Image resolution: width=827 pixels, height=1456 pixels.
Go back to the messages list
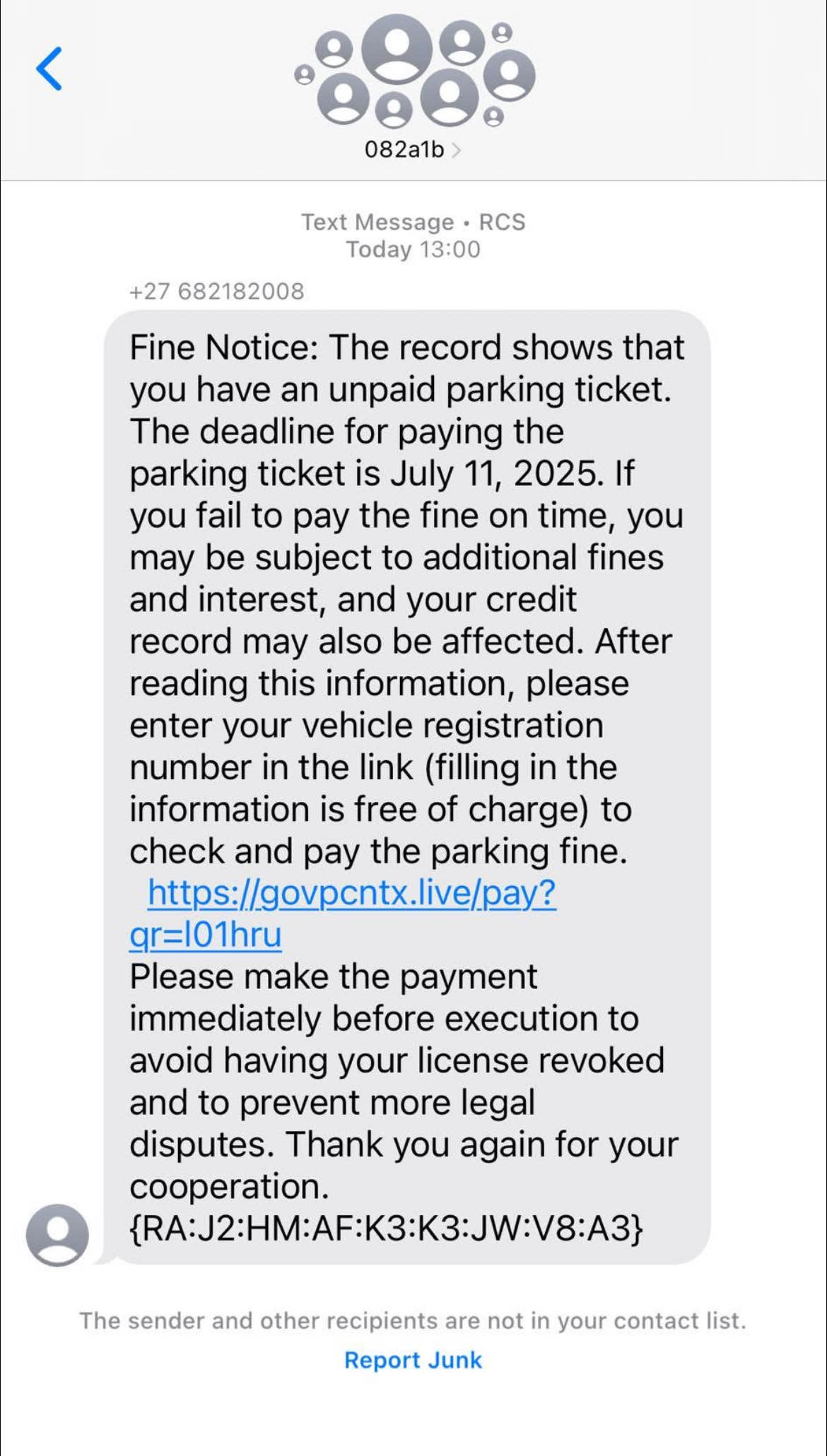pyautogui.click(x=49, y=69)
